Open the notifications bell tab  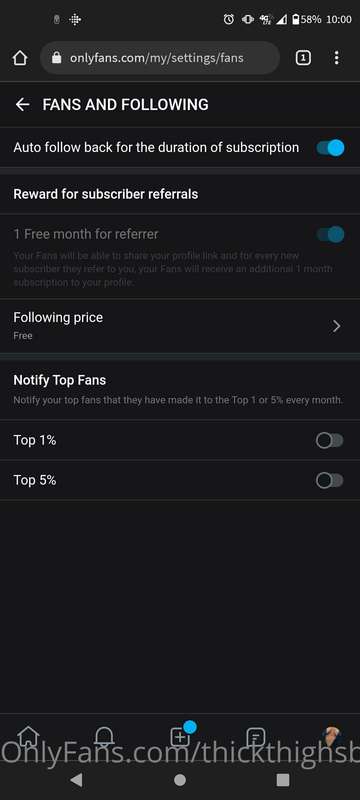pyautogui.click(x=104, y=737)
